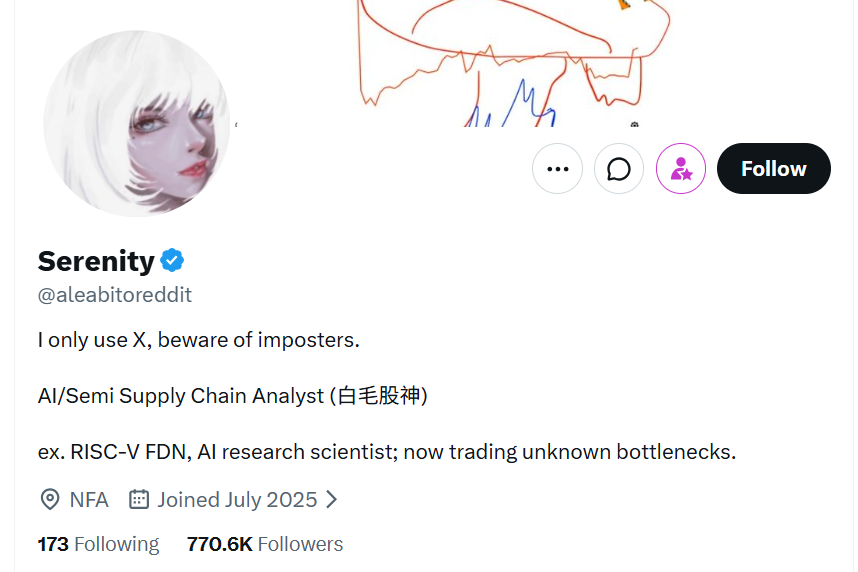Image resolution: width=858 pixels, height=572 pixels.
Task: View the 770.6K Followers list
Action: tap(265, 544)
